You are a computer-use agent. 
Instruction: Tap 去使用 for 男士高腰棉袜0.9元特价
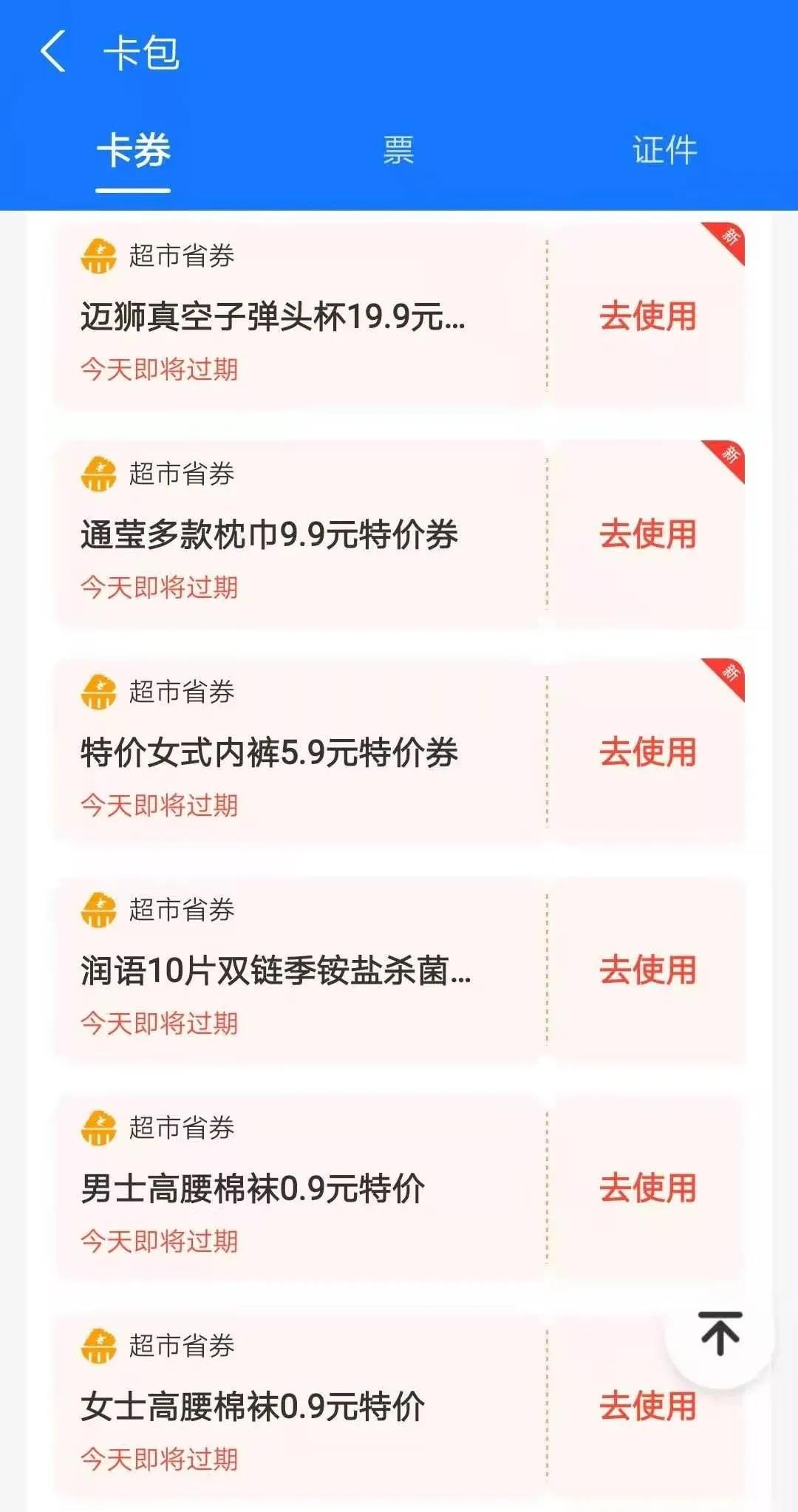coord(648,1188)
